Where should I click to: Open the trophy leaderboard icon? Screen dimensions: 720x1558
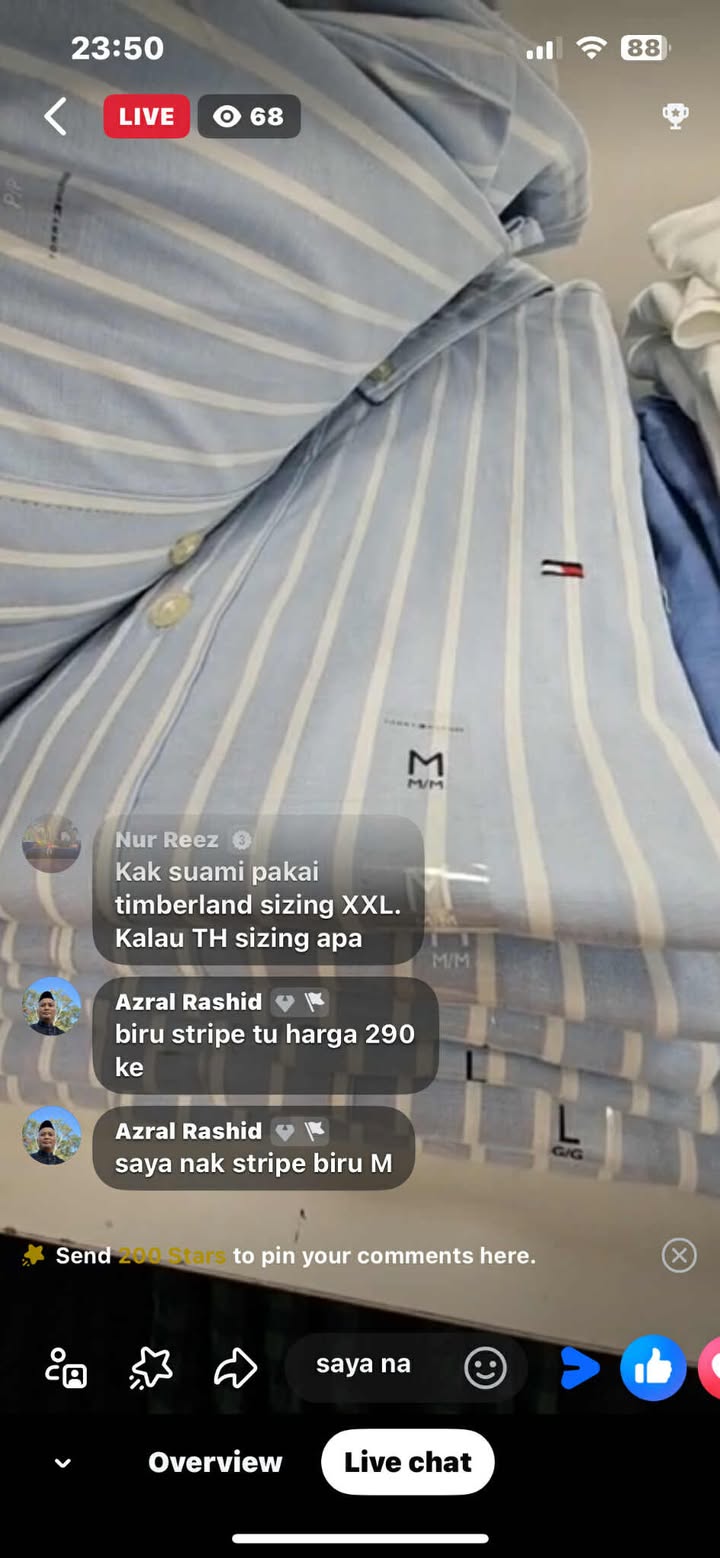(676, 116)
